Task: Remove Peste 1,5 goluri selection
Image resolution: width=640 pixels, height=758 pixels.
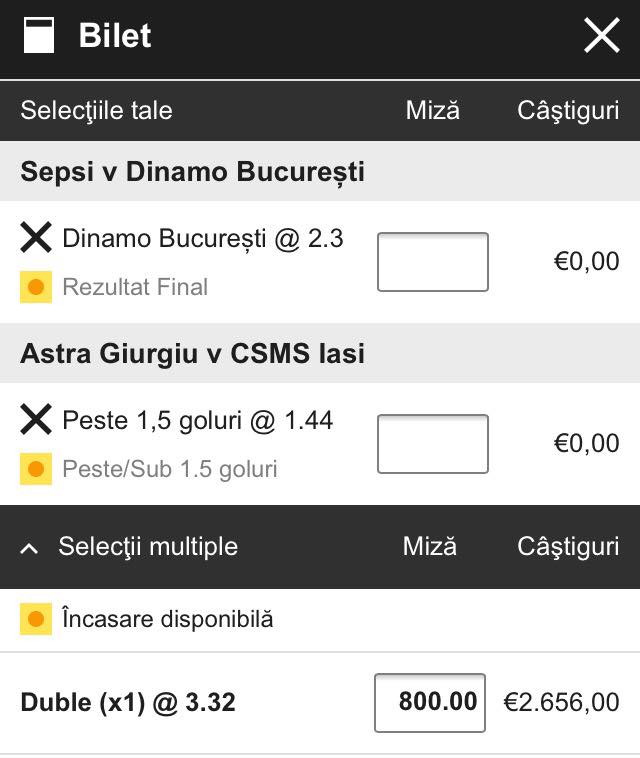Action: 36,420
